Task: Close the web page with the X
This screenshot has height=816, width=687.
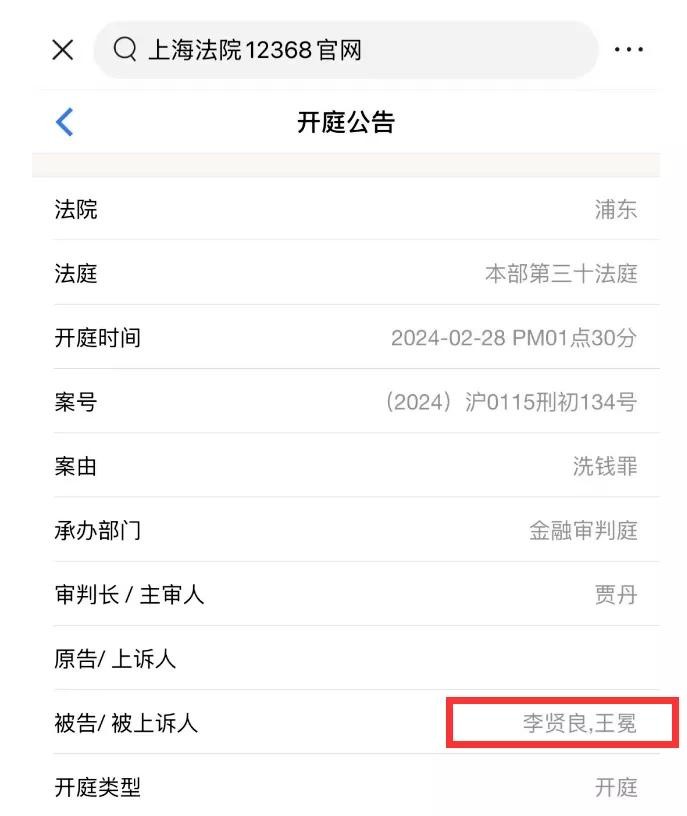Action: coord(62,49)
